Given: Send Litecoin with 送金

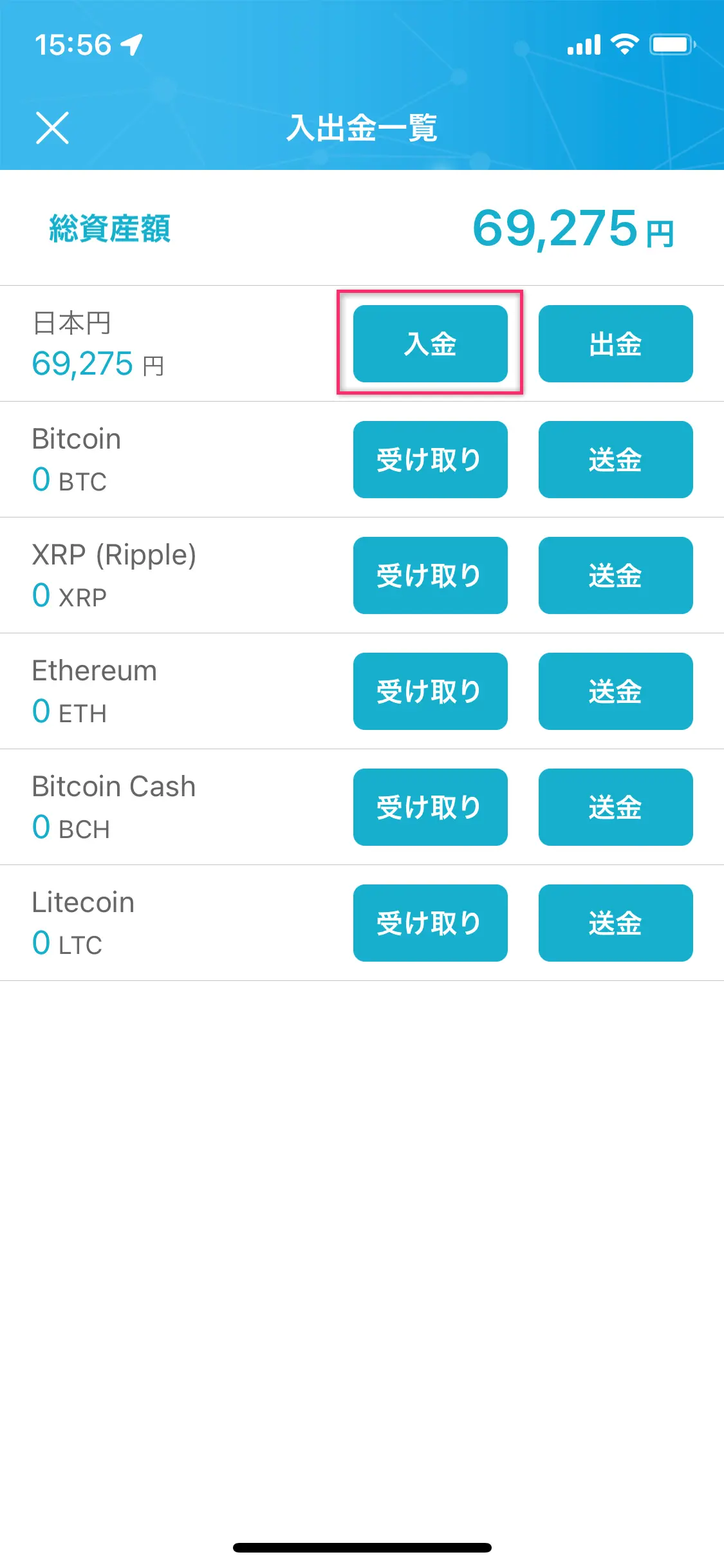Looking at the screenshot, I should tap(615, 923).
